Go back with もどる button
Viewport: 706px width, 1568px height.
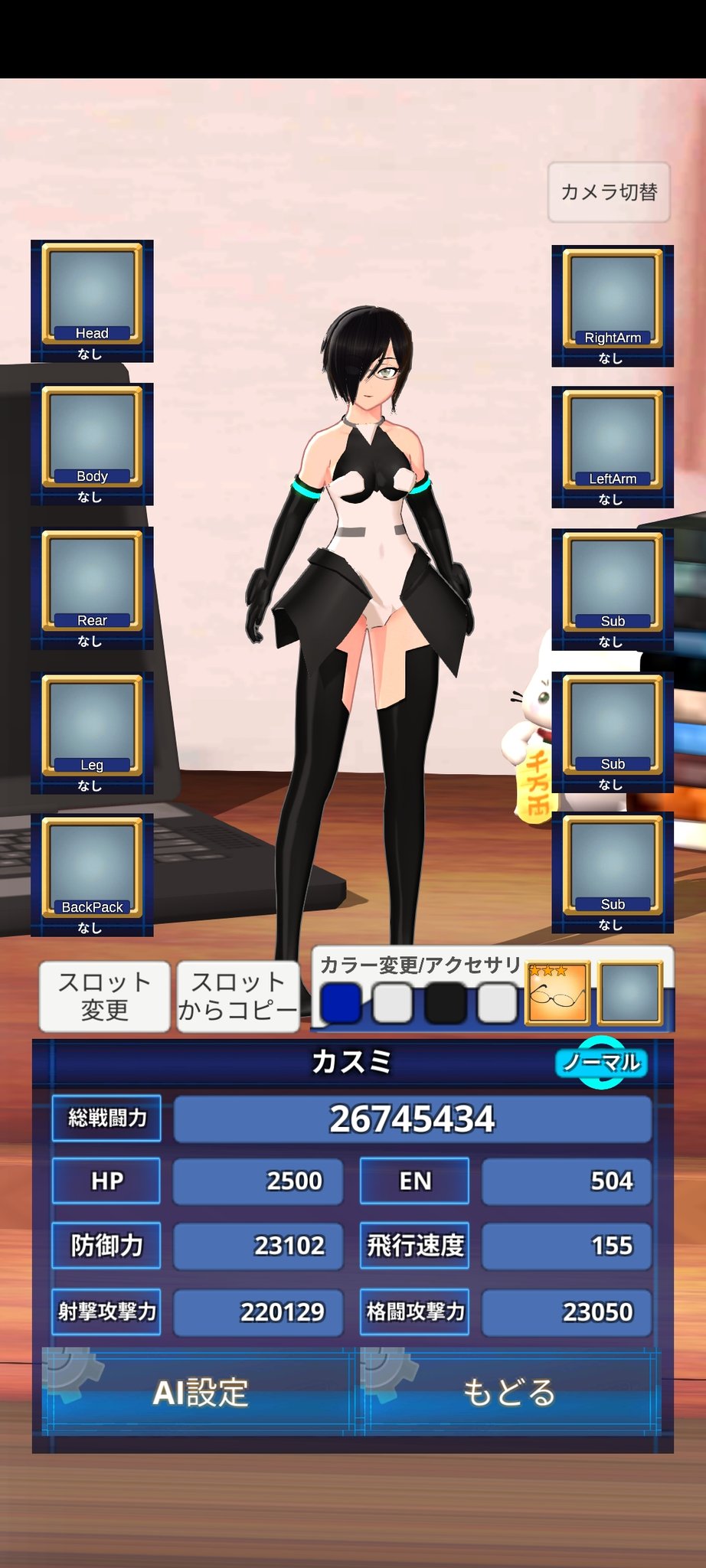click(509, 1393)
